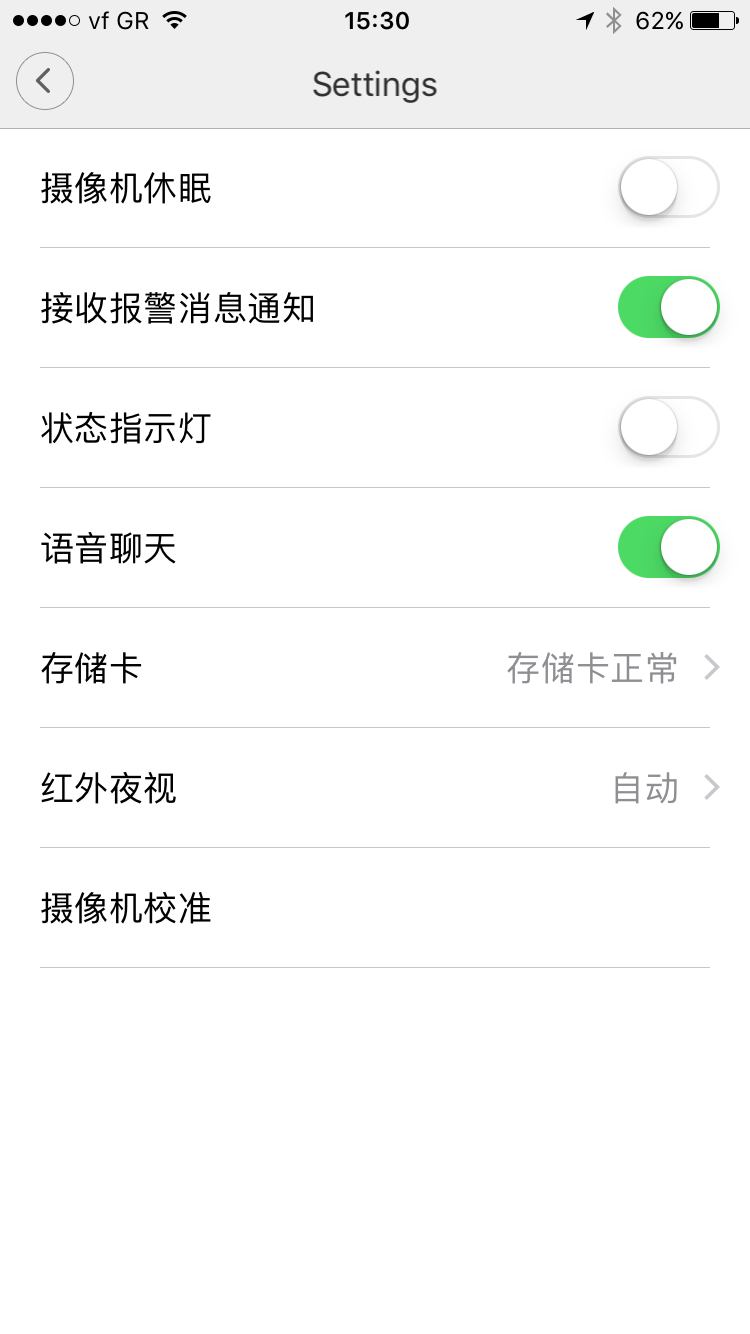
Task: Go back from Settings screen
Action: coord(45,81)
